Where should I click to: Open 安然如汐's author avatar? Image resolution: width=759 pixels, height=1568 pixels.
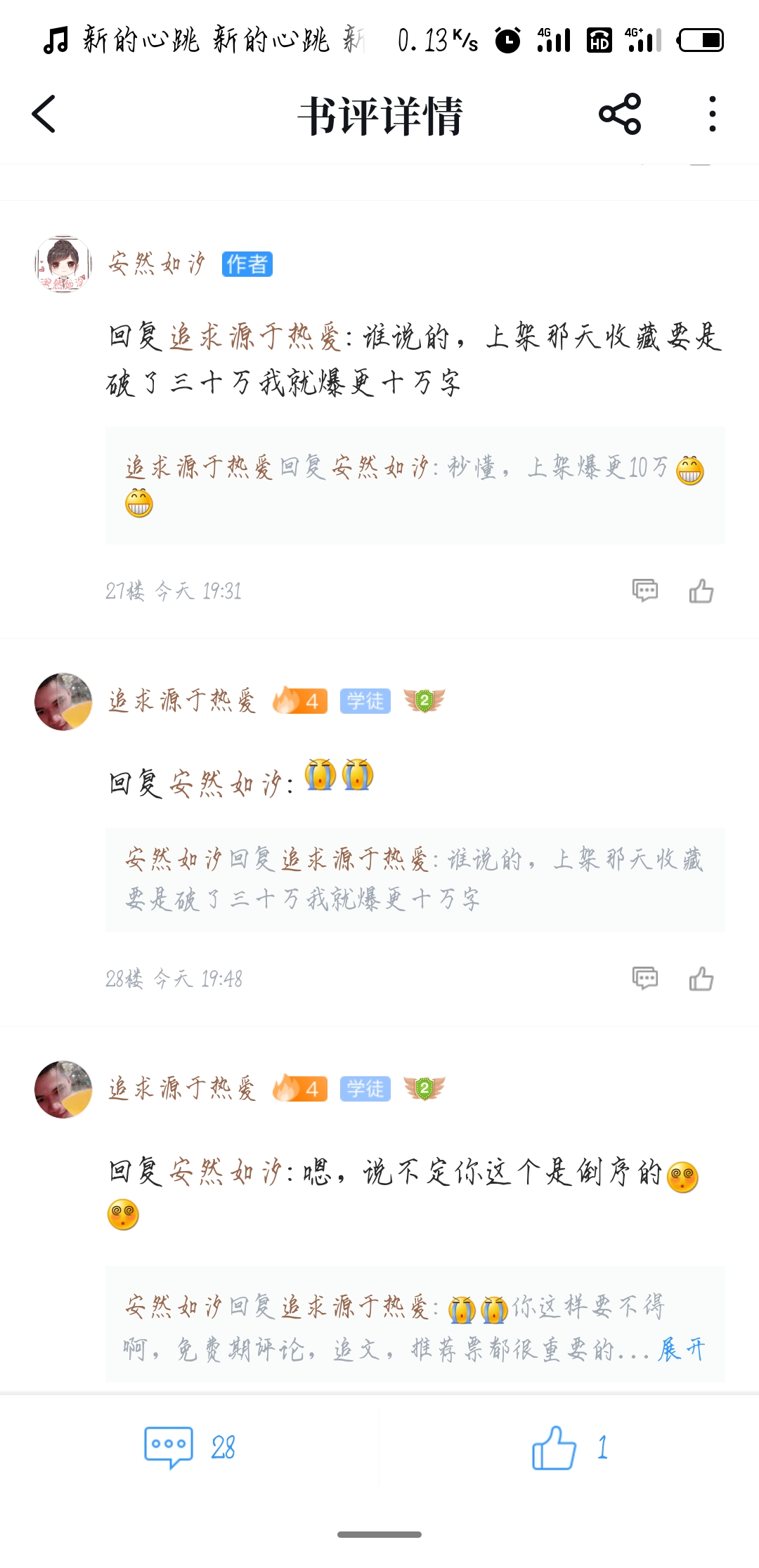pos(63,264)
